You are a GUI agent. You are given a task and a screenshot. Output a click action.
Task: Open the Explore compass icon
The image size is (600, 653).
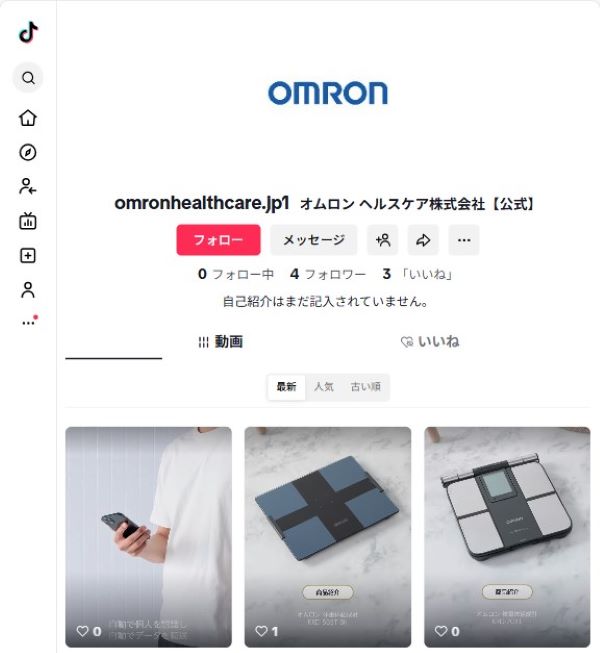(28, 152)
